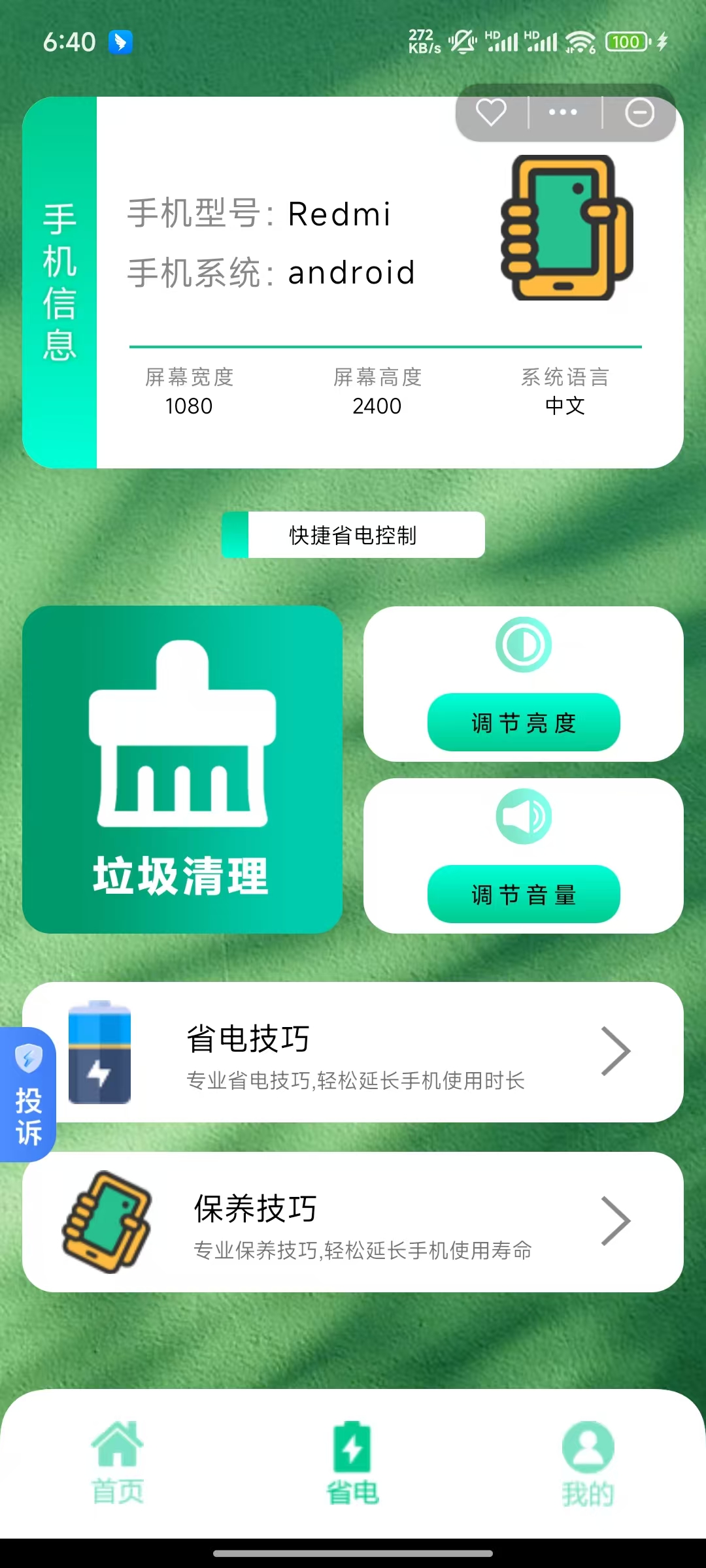Viewport: 706px width, 1568px height.
Task: Open the three-dot more options menu
Action: 563,112
